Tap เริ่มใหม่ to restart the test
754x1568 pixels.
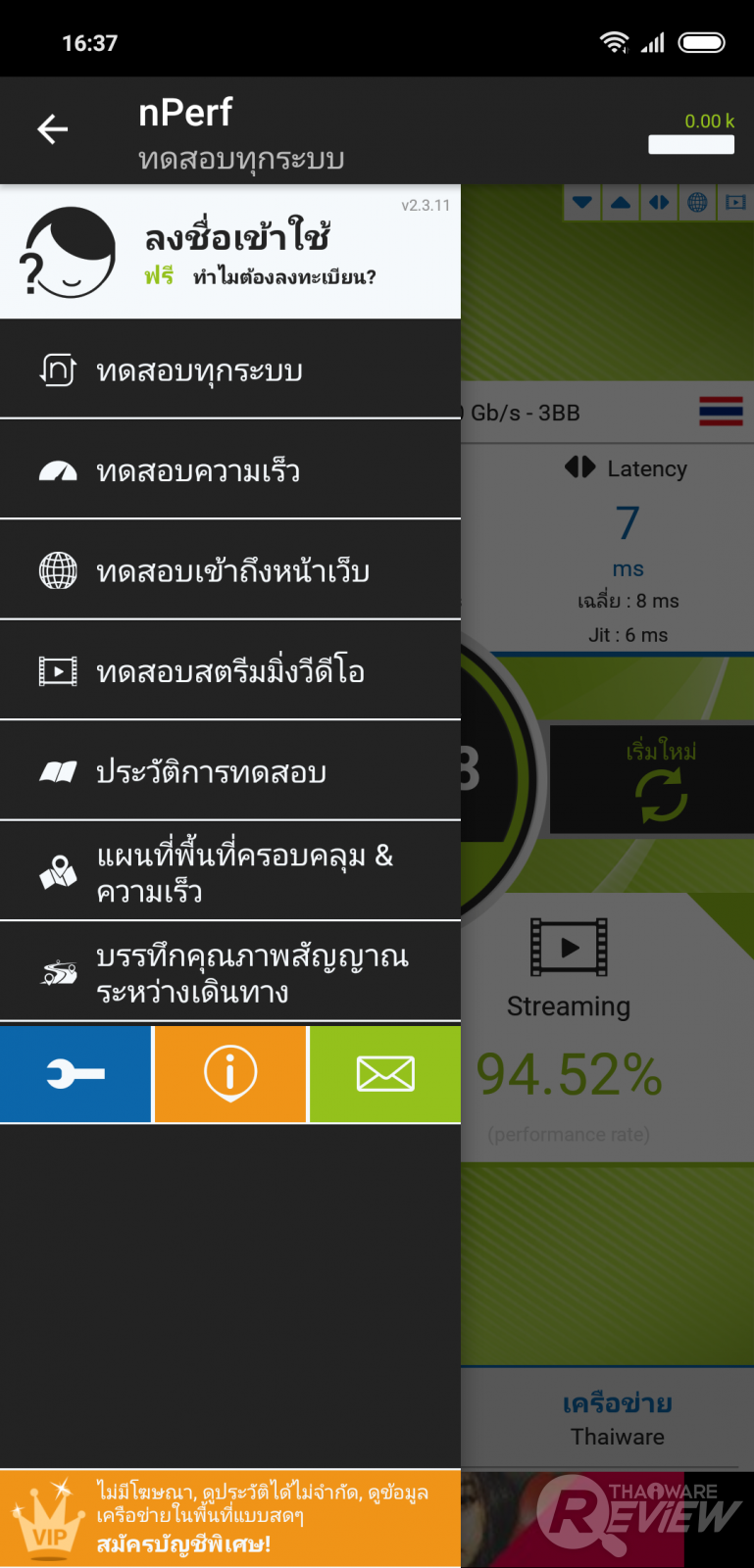click(x=660, y=780)
